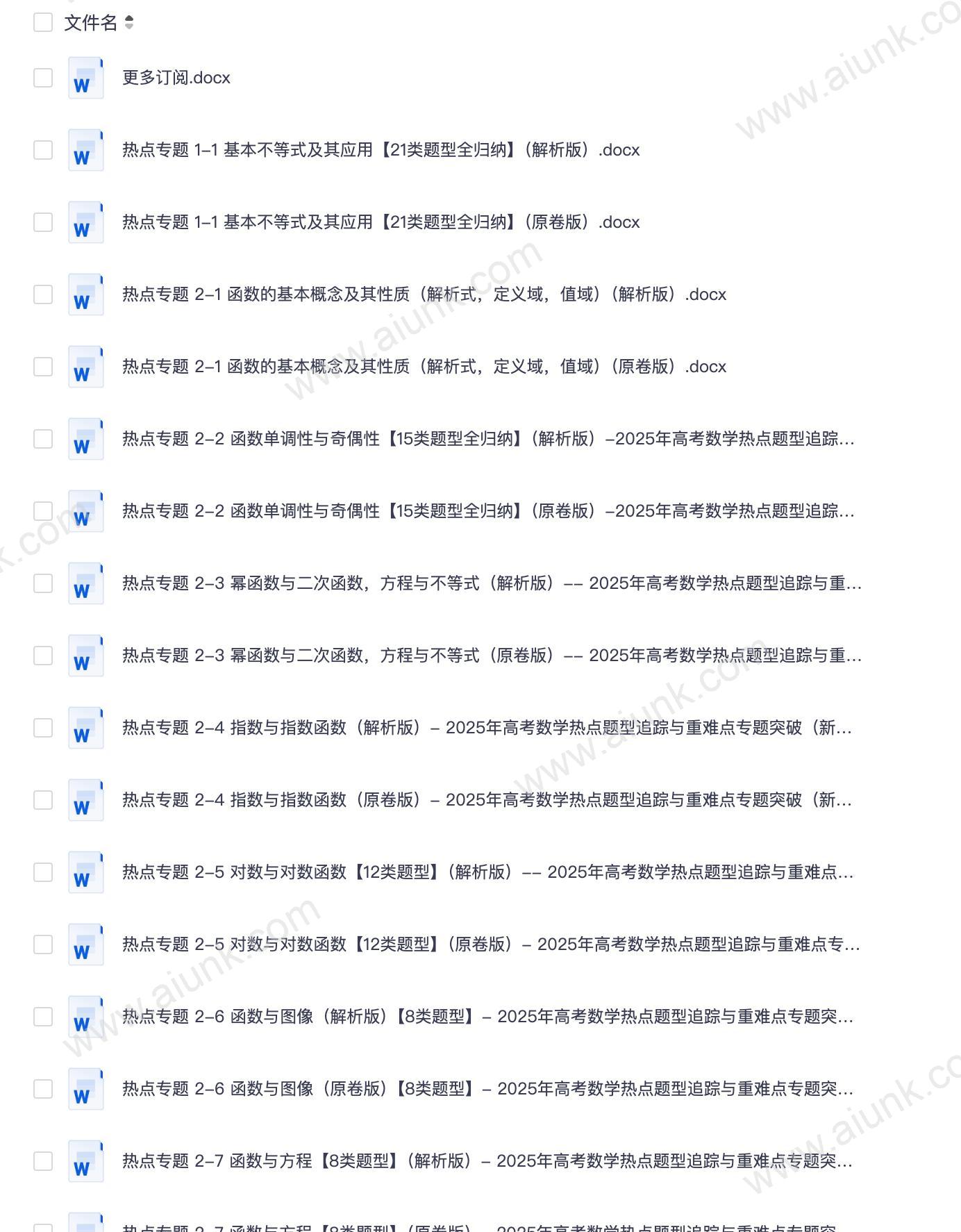Image resolution: width=961 pixels, height=1232 pixels.
Task: Open 热点专题 2-5 对数与对数函数 (原卷版)
Action: [x=490, y=944]
